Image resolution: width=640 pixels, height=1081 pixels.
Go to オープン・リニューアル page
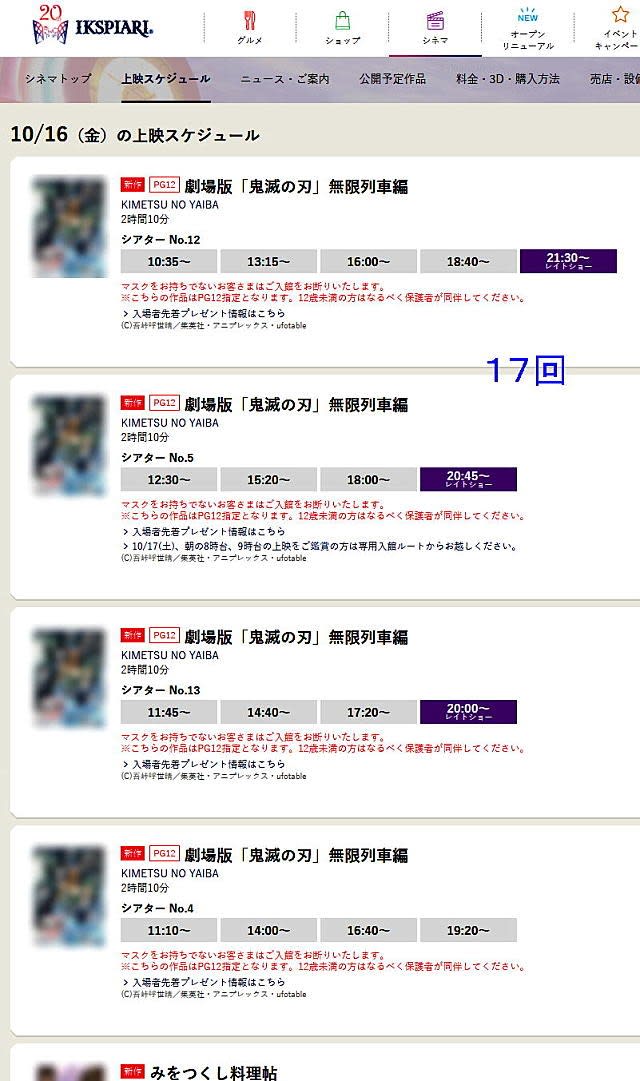(527, 30)
